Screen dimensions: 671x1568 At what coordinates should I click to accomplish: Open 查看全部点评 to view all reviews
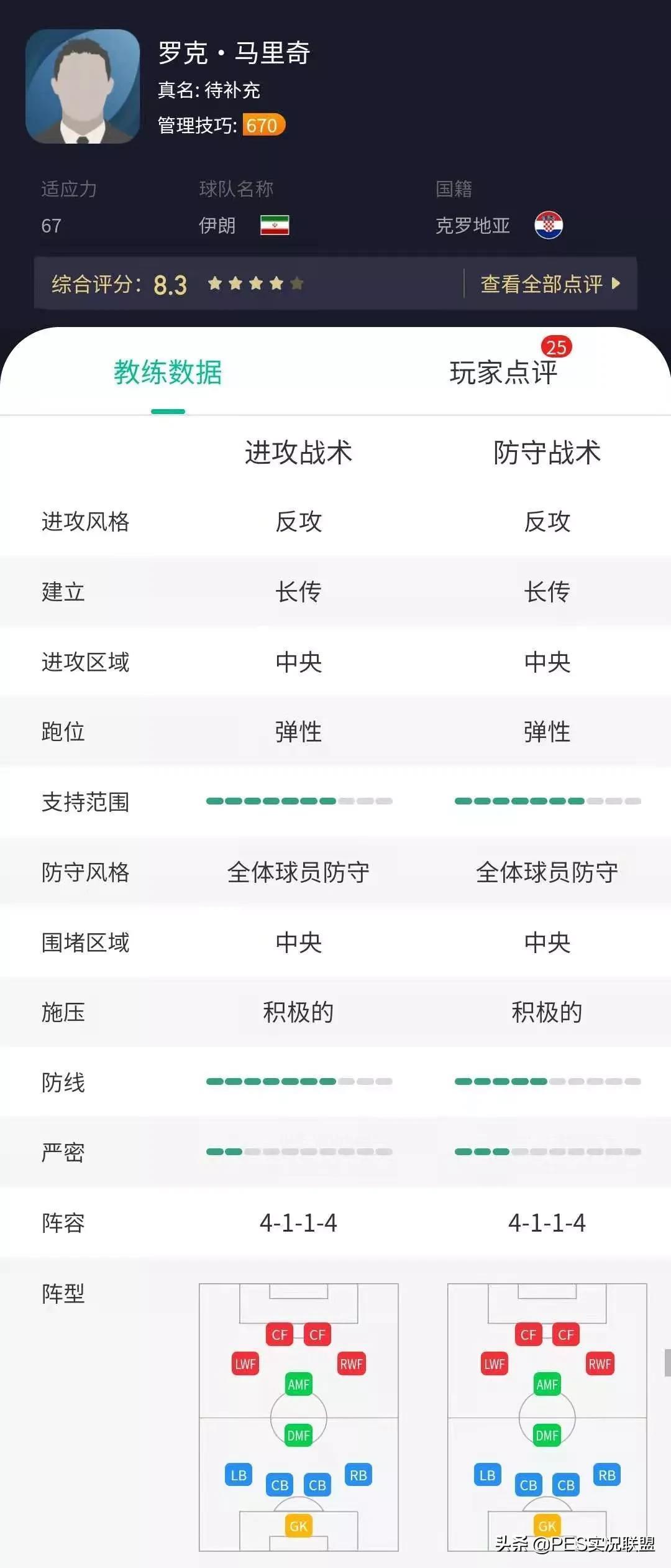tap(550, 284)
